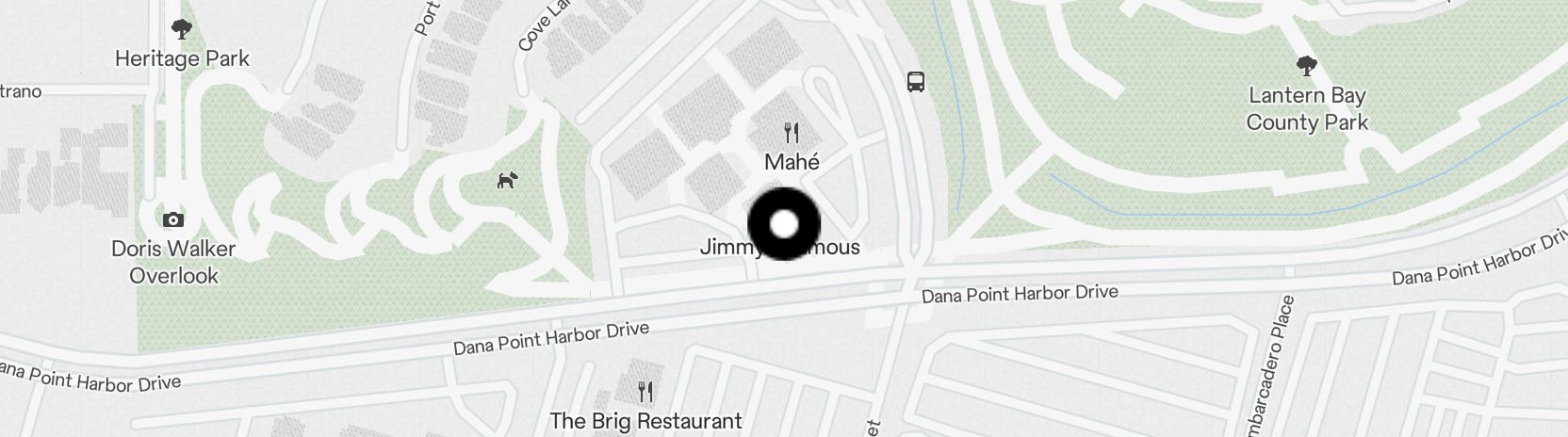
Task: Select the dog park marker
Action: (x=507, y=179)
